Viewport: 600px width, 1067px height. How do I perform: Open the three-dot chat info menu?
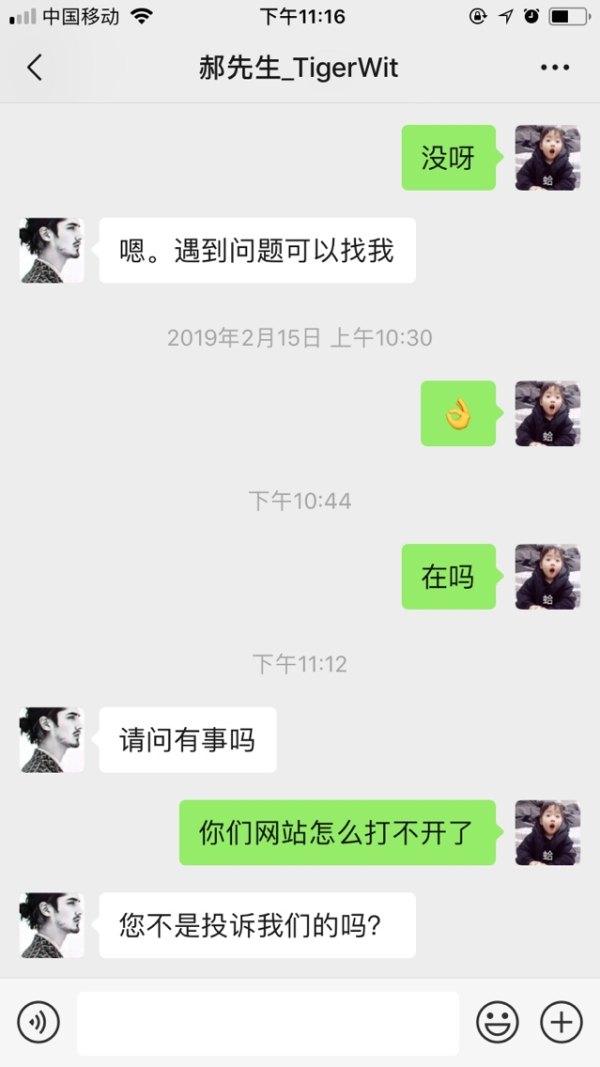[x=554, y=68]
